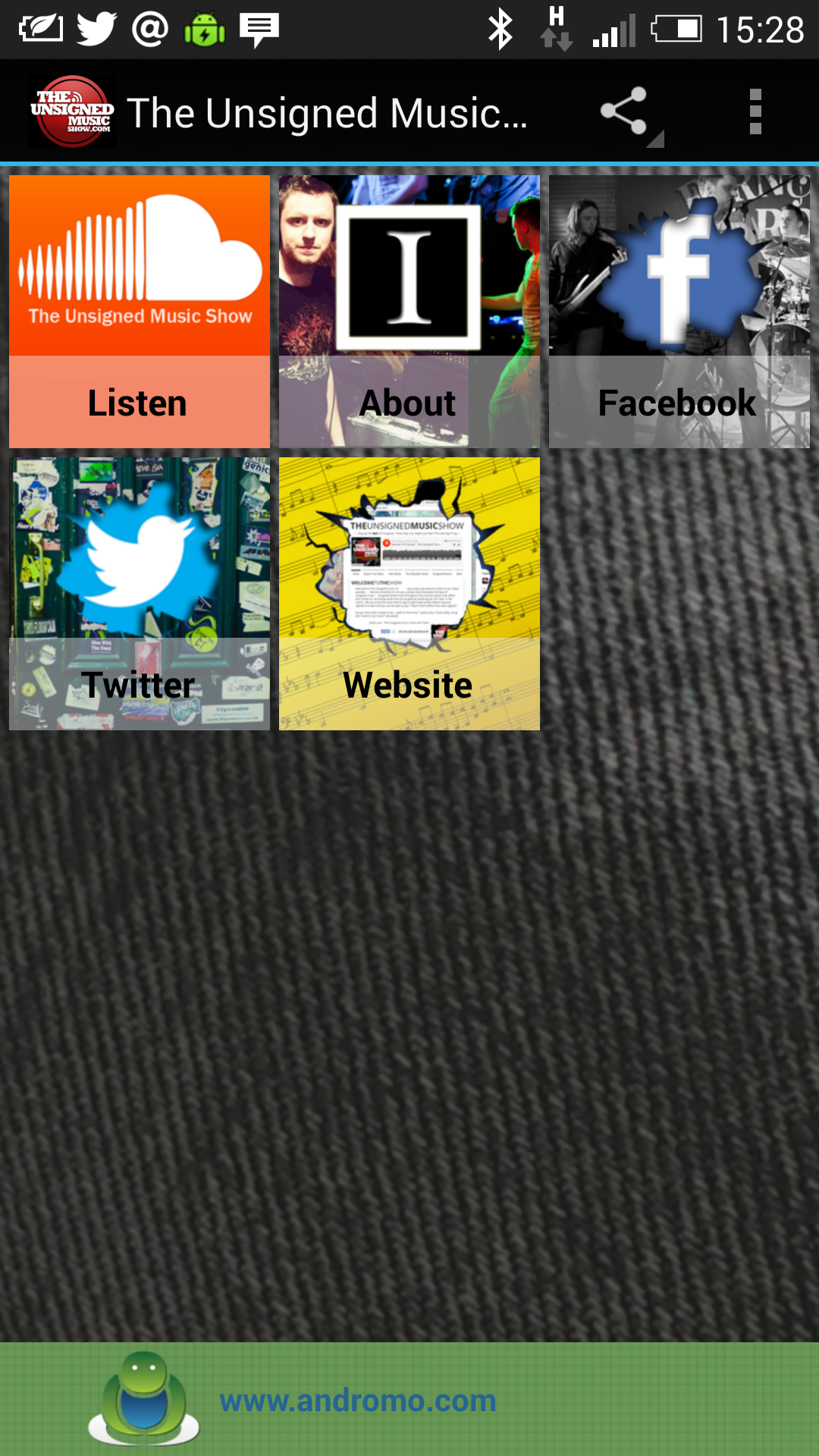Viewport: 819px width, 1456px height.
Task: Tap the Twitter icon in notification bar
Action: (x=93, y=29)
